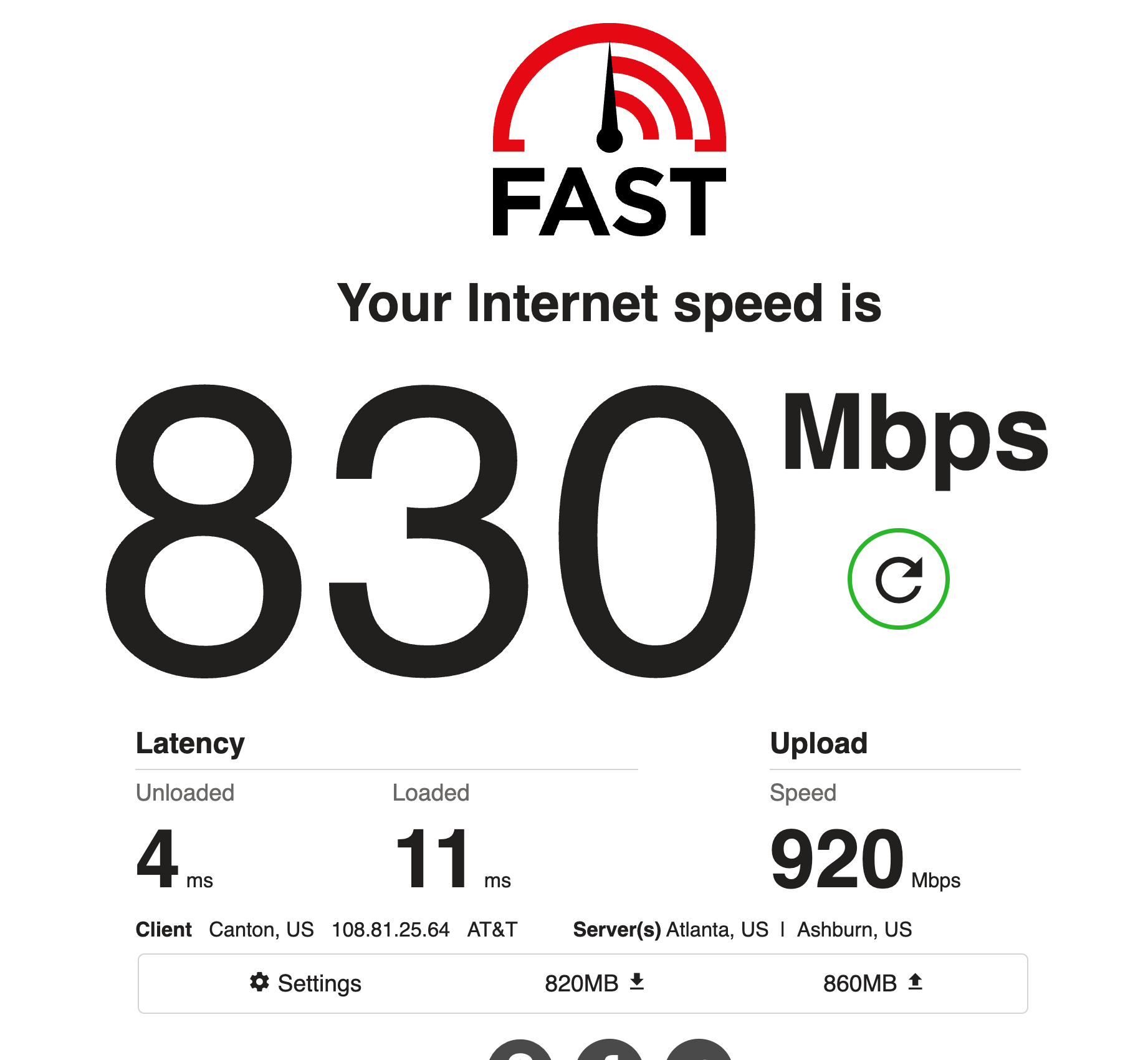Viewport: 1148px width, 1060px height.
Task: Rerun the speed test with the refresh button
Action: (898, 579)
